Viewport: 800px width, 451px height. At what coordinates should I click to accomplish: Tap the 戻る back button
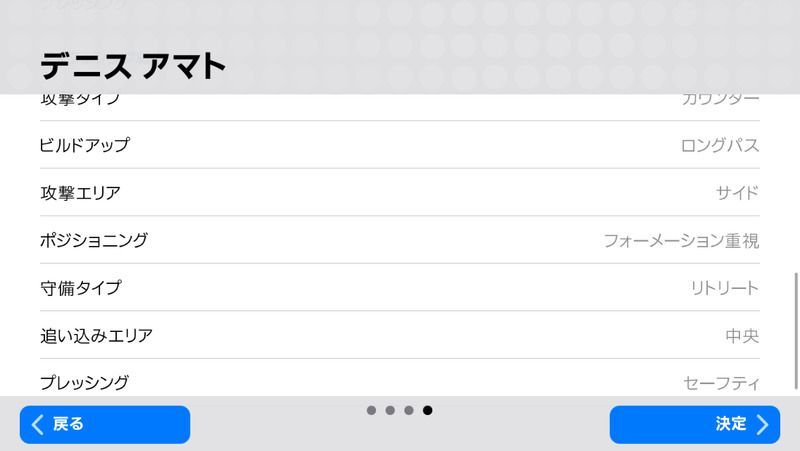tap(105, 424)
